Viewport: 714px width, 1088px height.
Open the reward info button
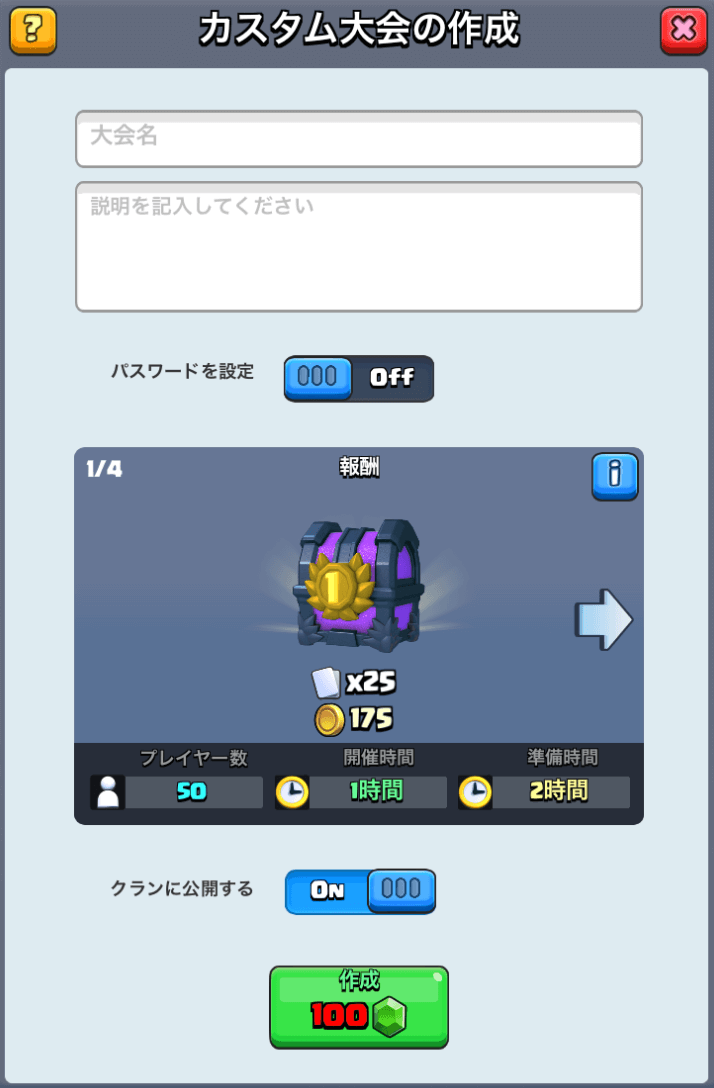614,476
